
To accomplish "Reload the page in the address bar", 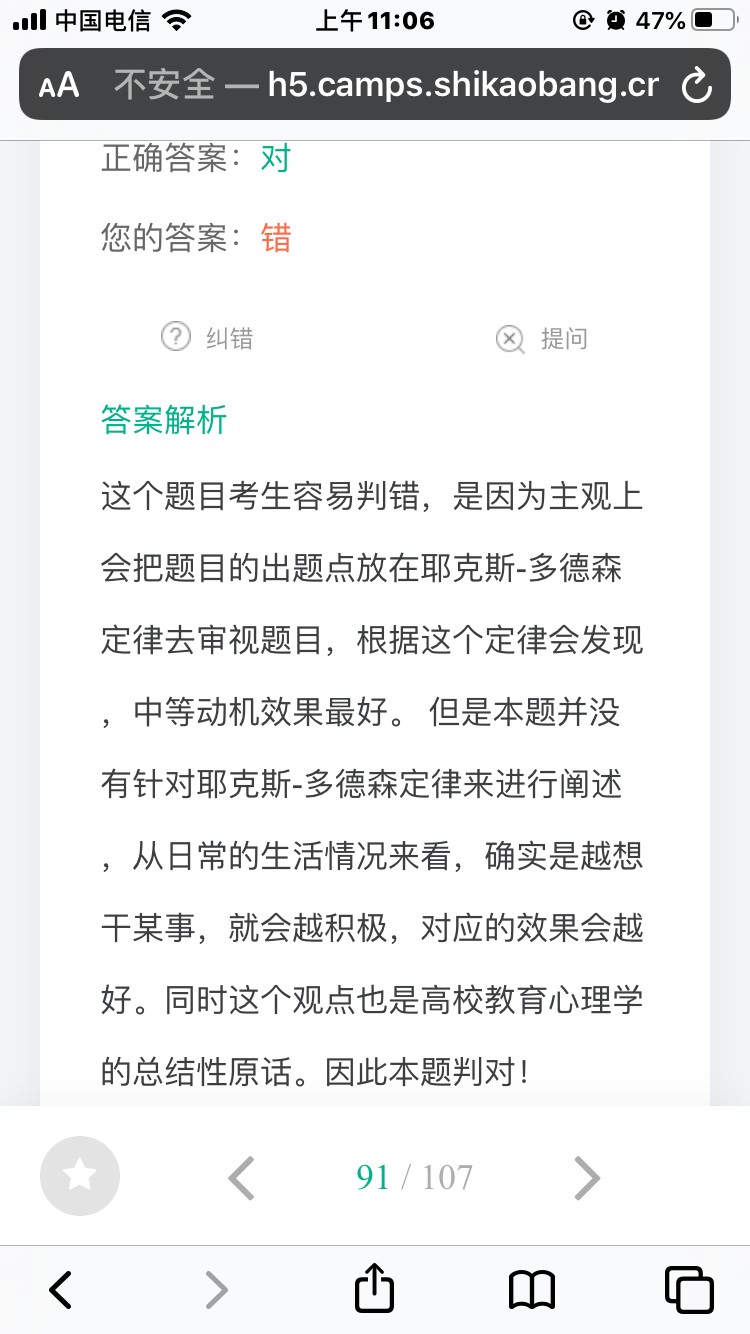I will tap(696, 85).
